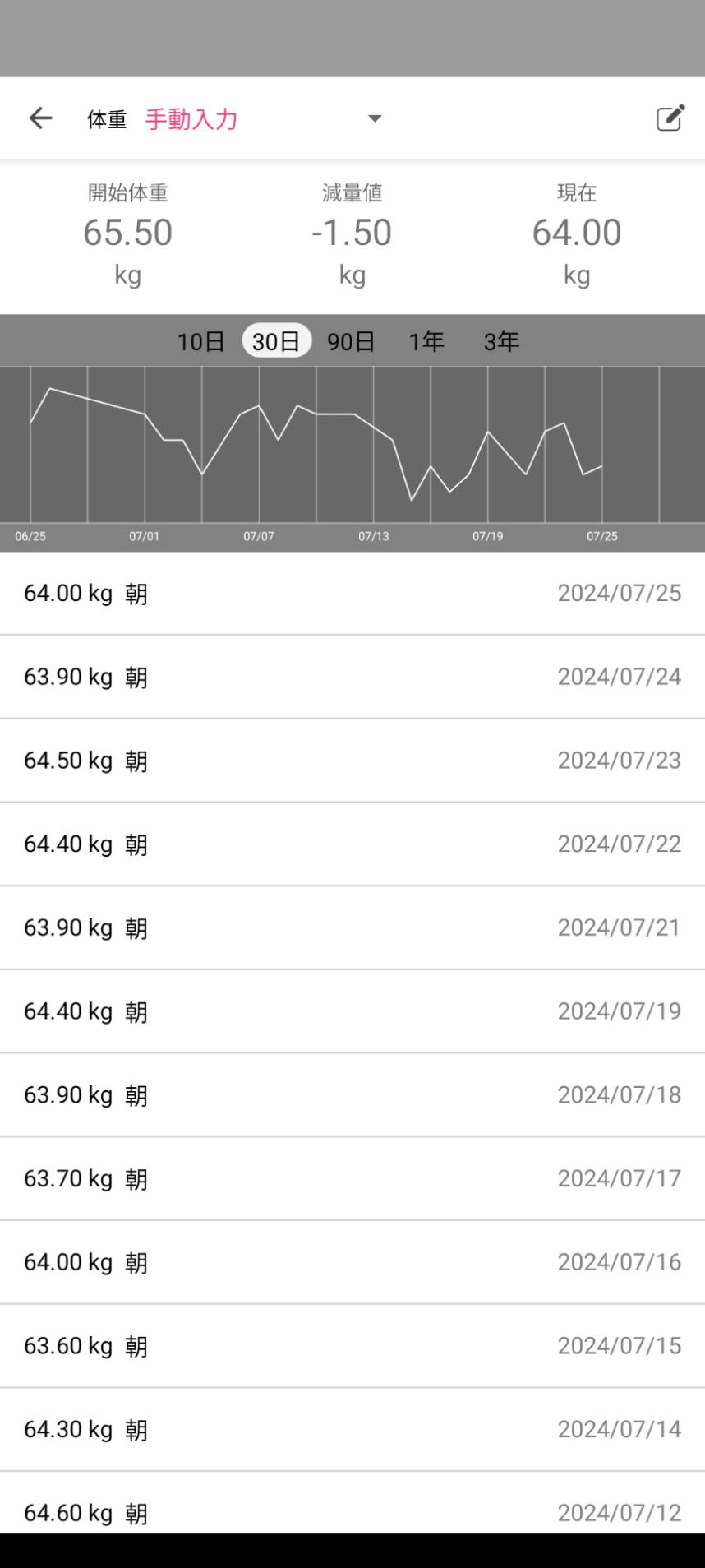Go back using the arrow icon

40,118
